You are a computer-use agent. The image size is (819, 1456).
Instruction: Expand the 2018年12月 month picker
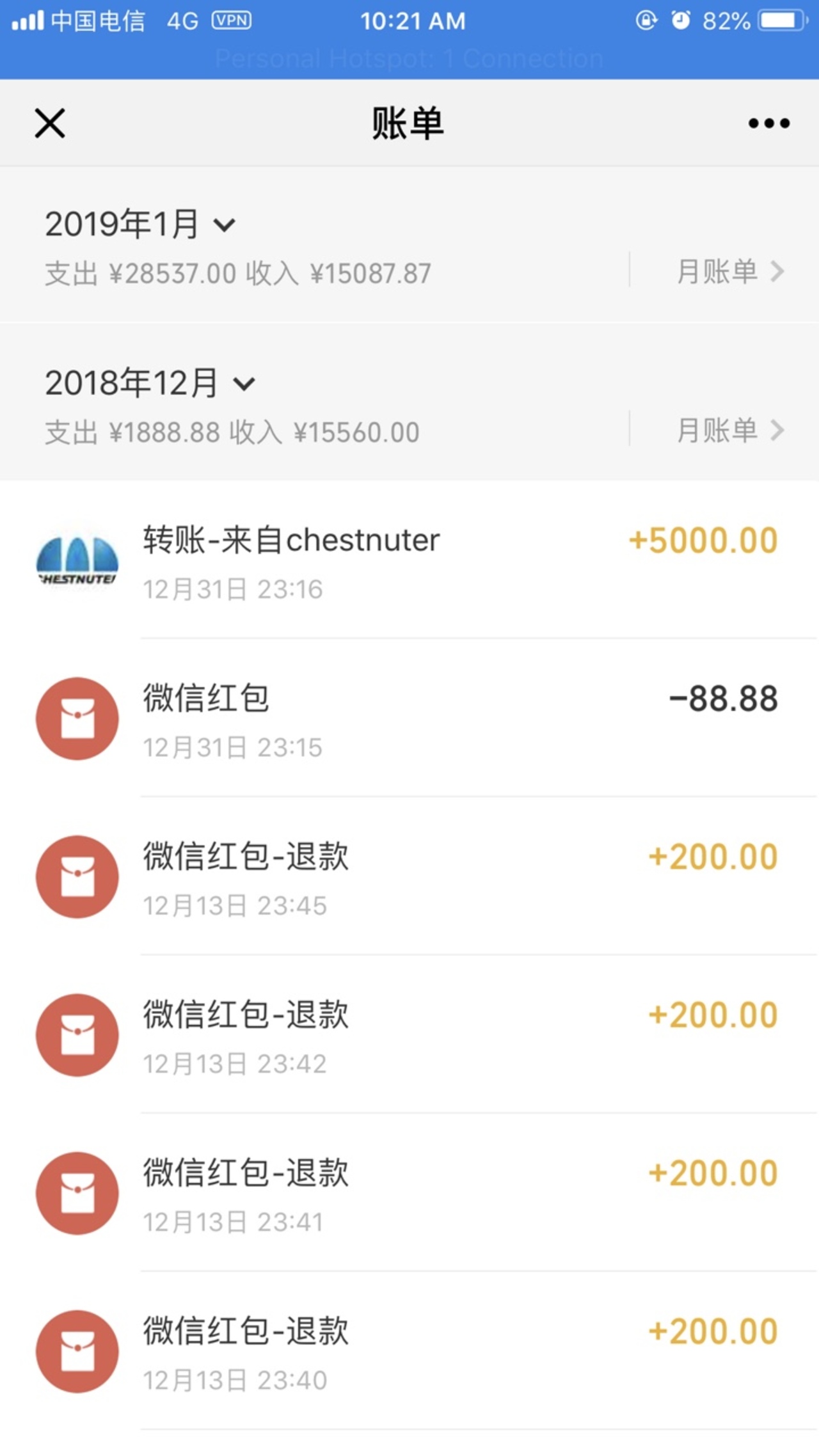coord(150,383)
